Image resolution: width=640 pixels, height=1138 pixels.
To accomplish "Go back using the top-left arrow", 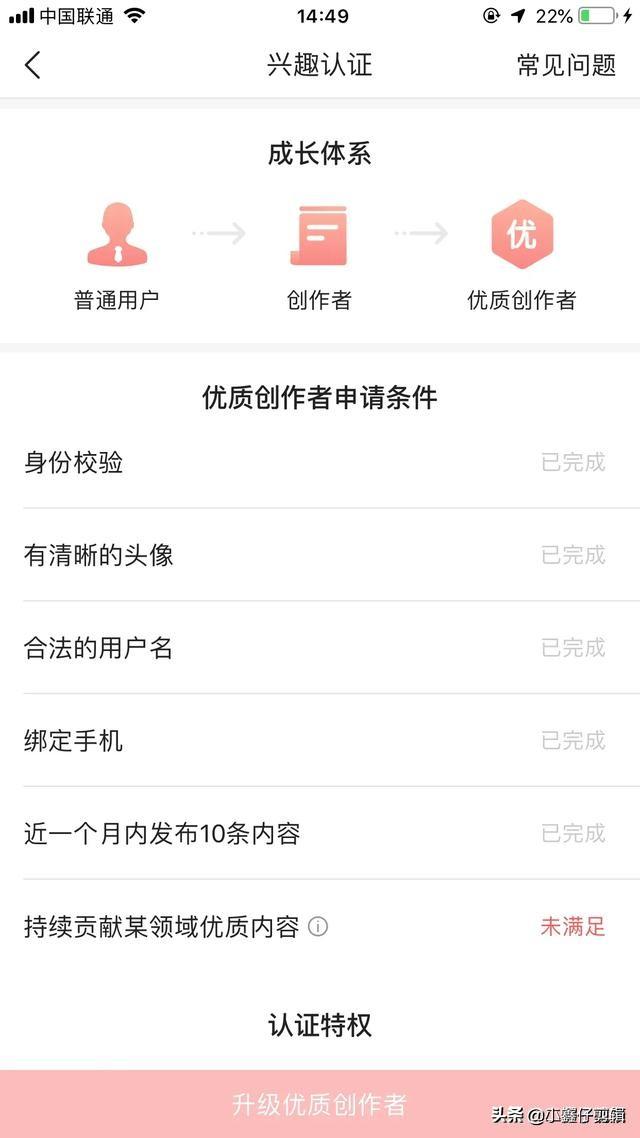I will (x=33, y=66).
